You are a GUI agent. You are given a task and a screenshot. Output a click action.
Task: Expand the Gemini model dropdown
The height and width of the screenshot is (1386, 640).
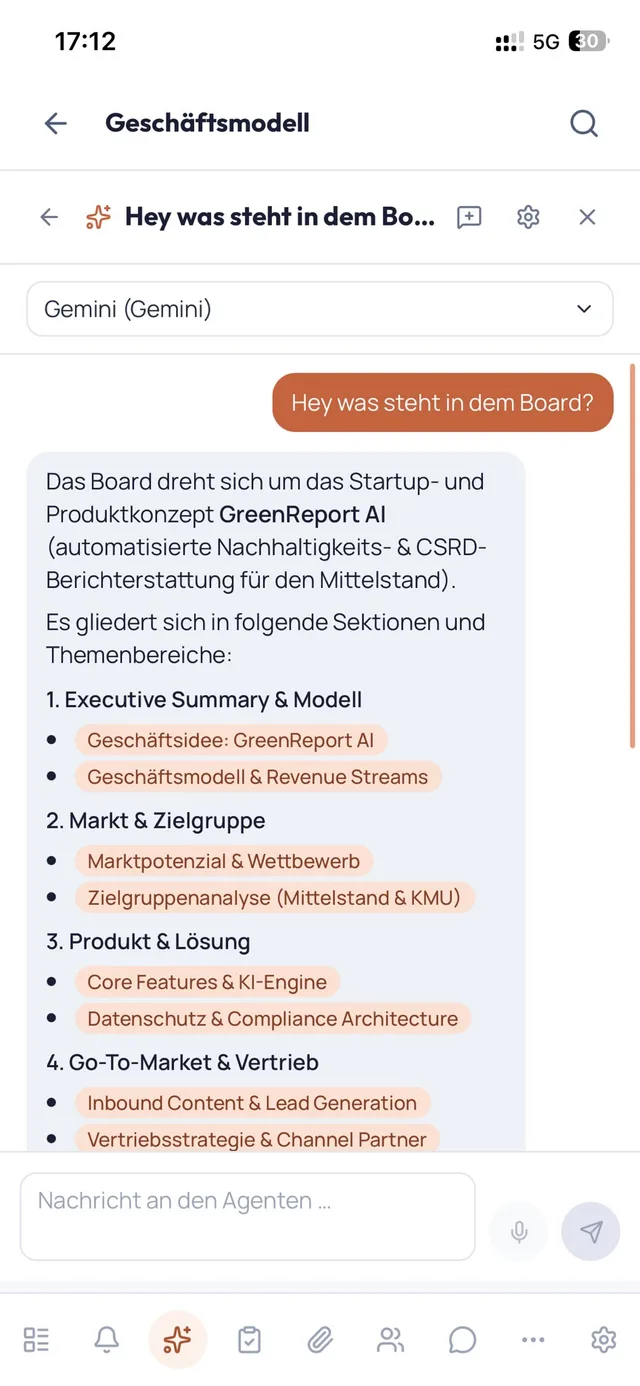[x=320, y=309]
